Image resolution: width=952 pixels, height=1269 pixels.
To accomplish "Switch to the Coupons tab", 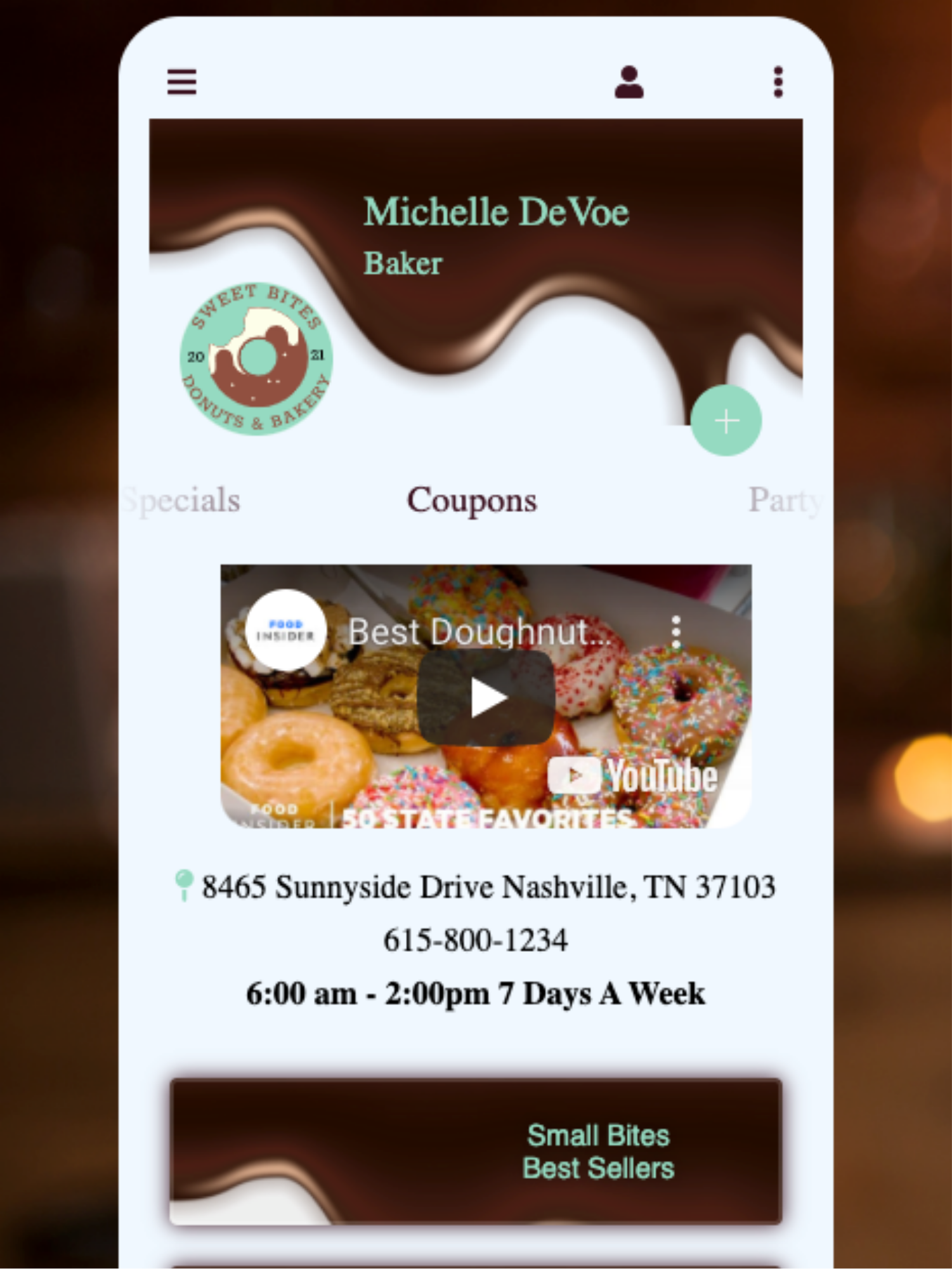I will [472, 501].
